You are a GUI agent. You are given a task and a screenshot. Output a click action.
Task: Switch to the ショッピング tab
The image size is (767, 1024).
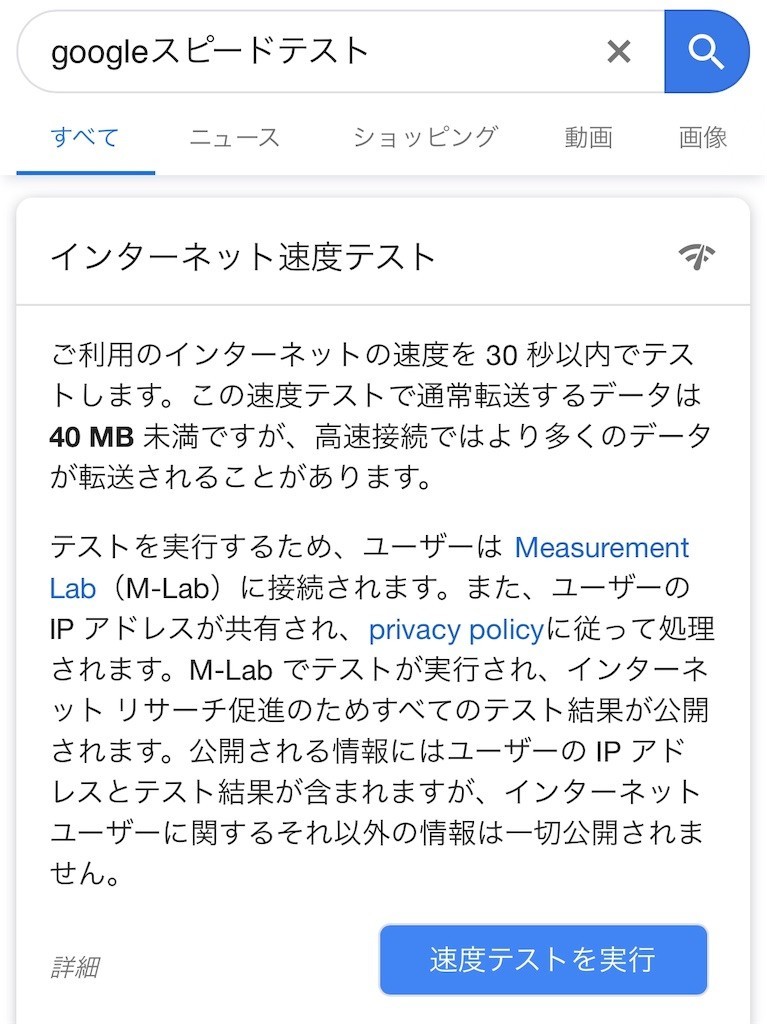point(425,138)
